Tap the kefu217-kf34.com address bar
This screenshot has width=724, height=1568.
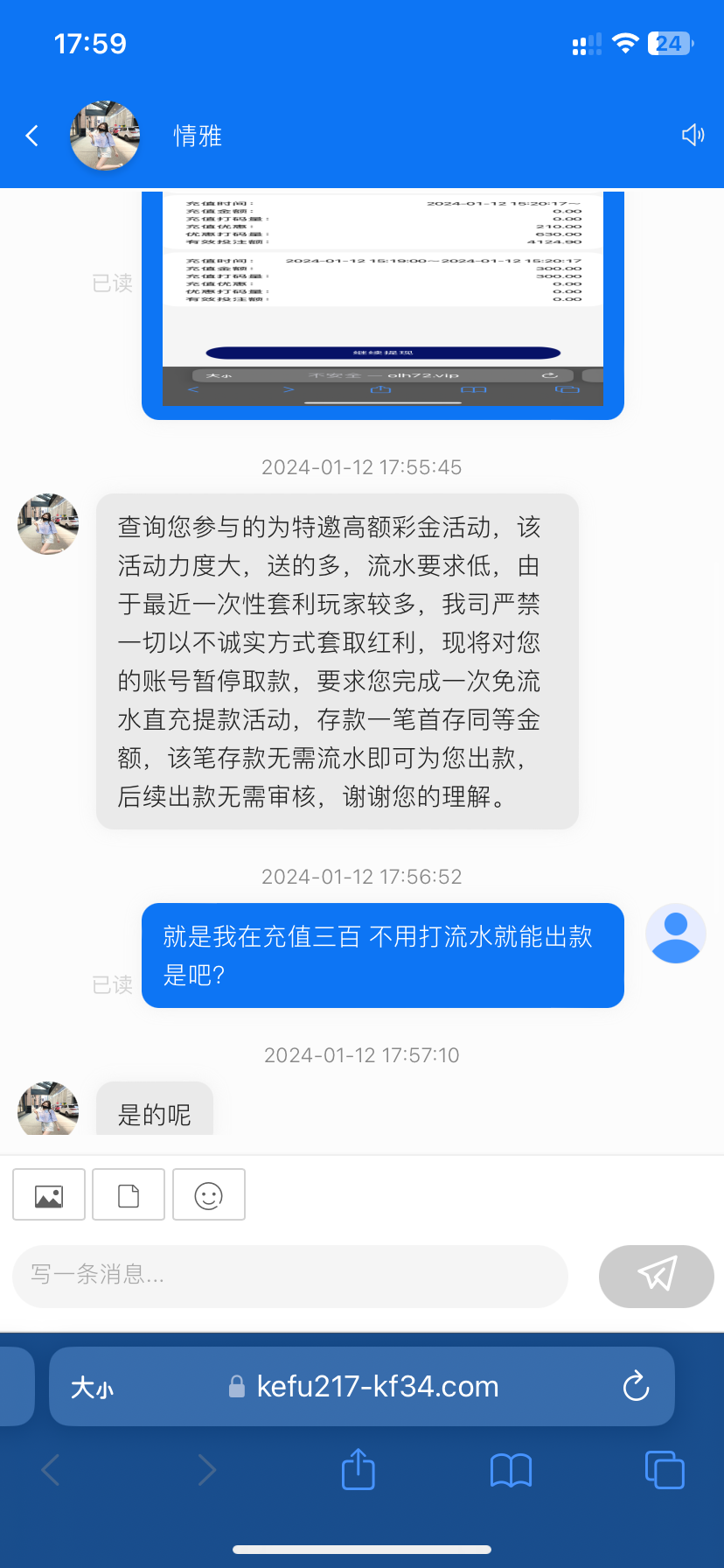pyautogui.click(x=376, y=1387)
